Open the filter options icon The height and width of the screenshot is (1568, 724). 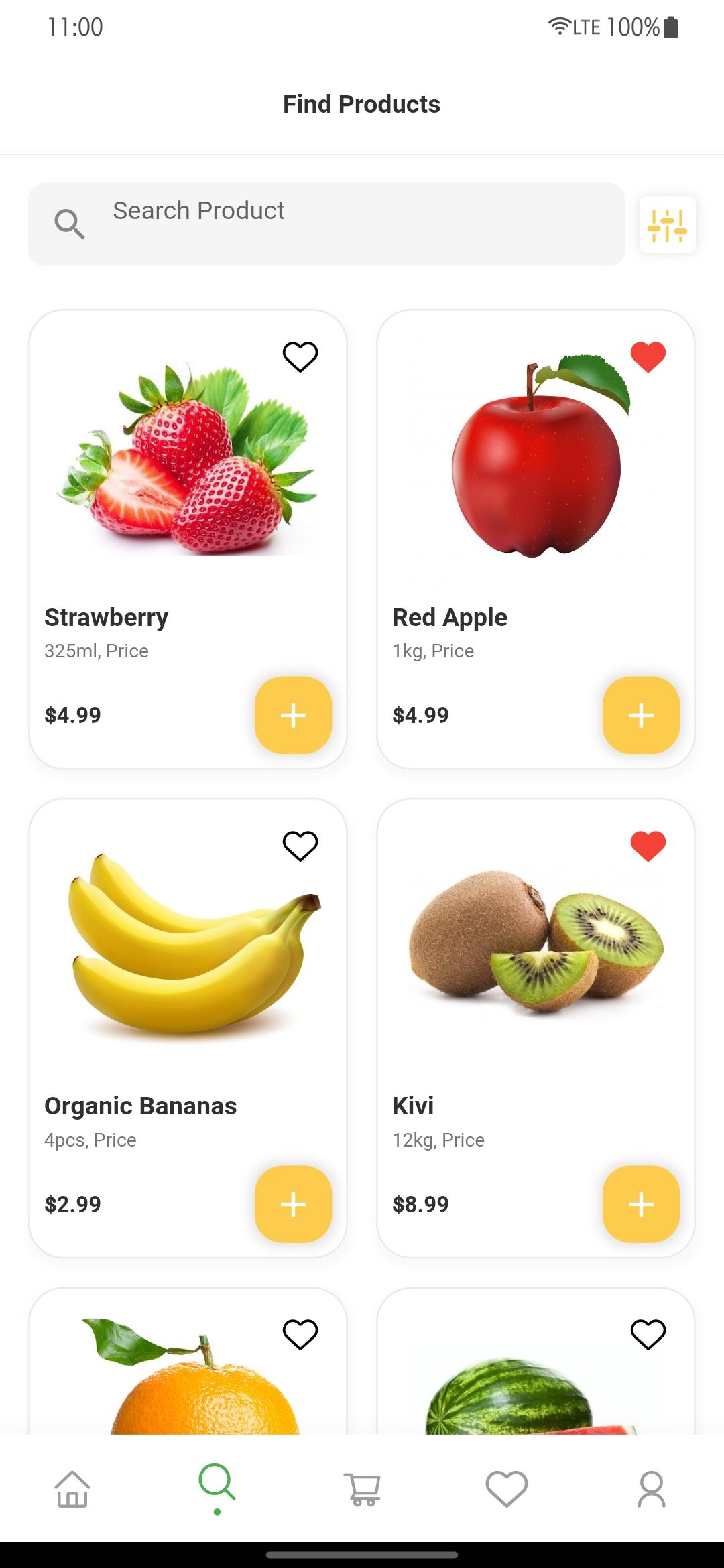pyautogui.click(x=667, y=224)
